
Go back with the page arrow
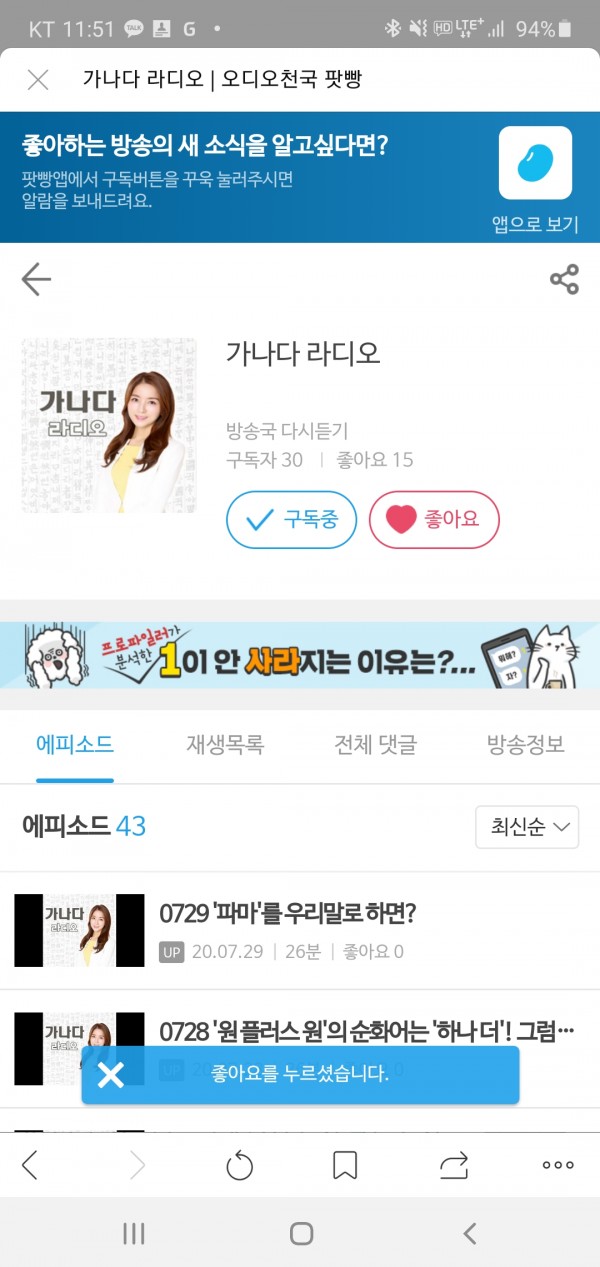36,280
